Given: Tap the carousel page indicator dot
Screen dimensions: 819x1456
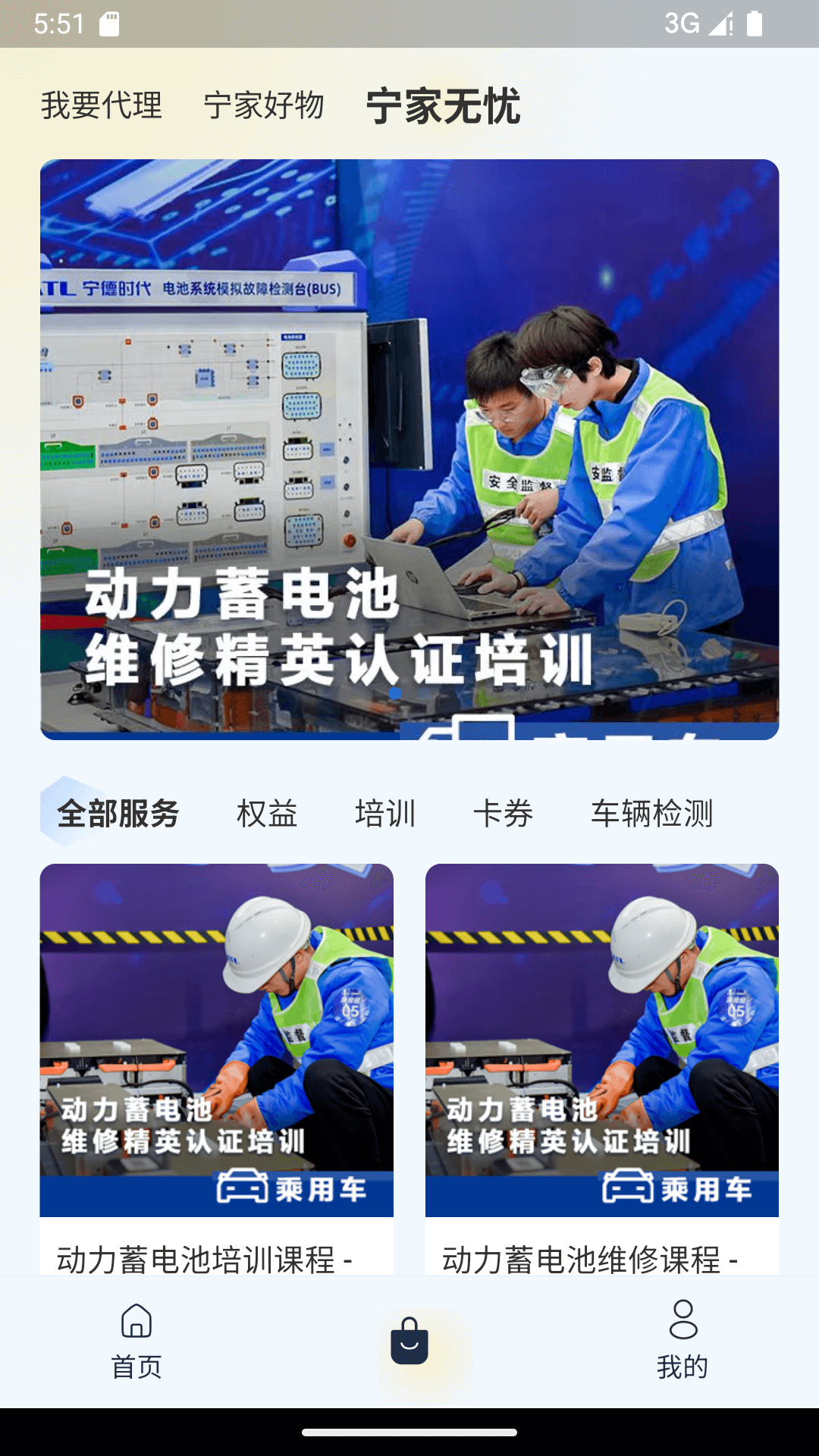Looking at the screenshot, I should click(396, 692).
